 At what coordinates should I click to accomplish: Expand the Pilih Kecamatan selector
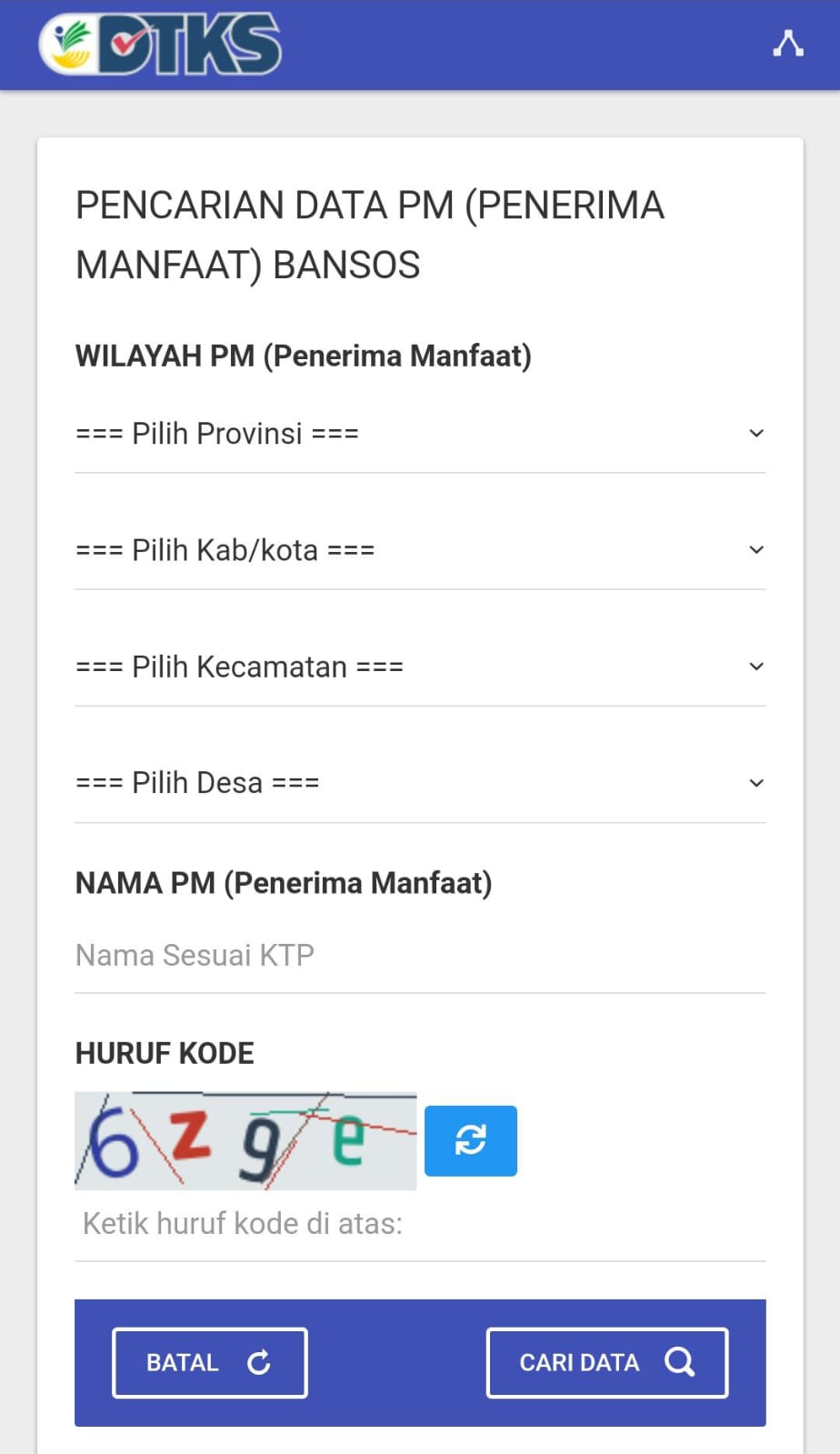click(x=418, y=666)
